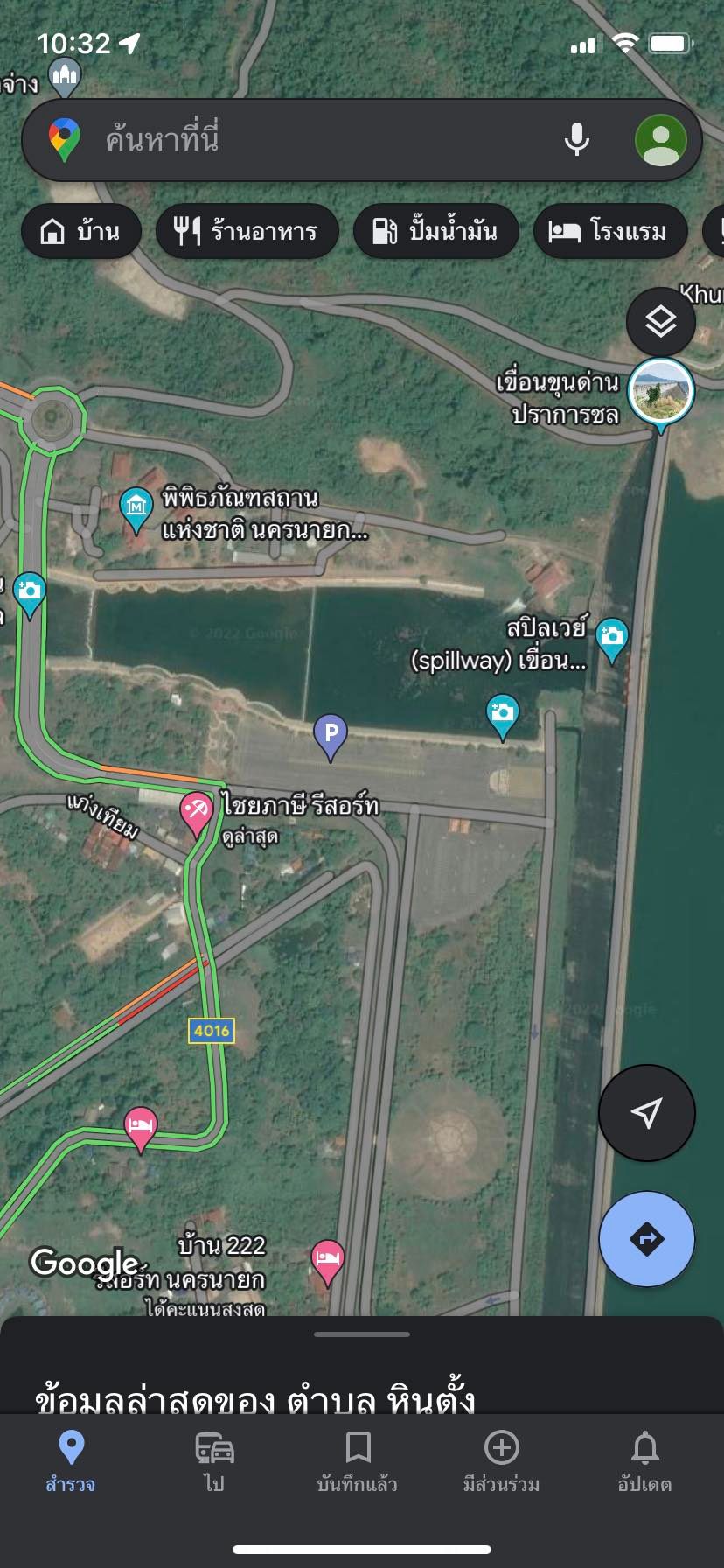The image size is (724, 1568).
Task: Tap the parking P marker
Action: [x=331, y=733]
